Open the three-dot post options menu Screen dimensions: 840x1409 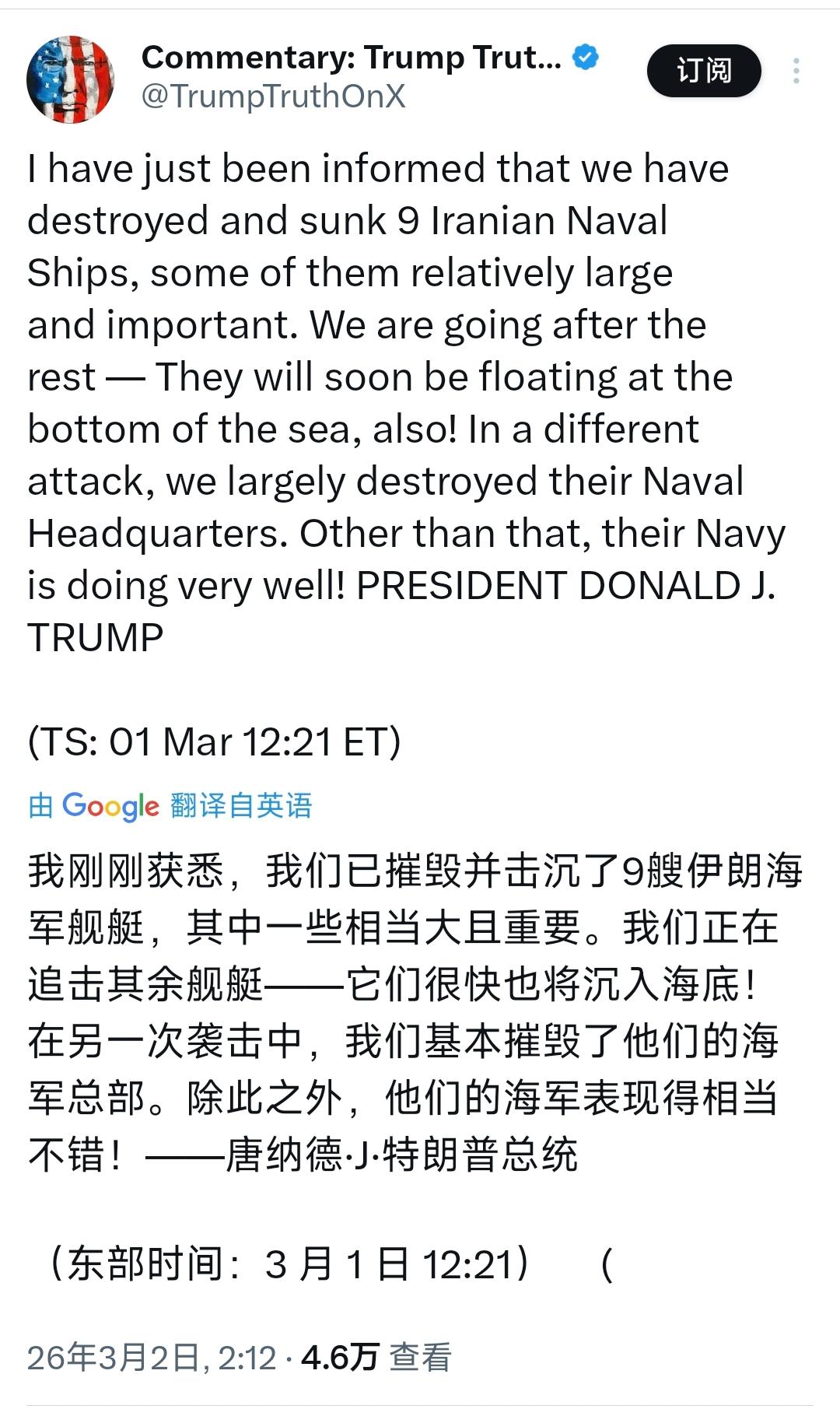pyautogui.click(x=796, y=72)
